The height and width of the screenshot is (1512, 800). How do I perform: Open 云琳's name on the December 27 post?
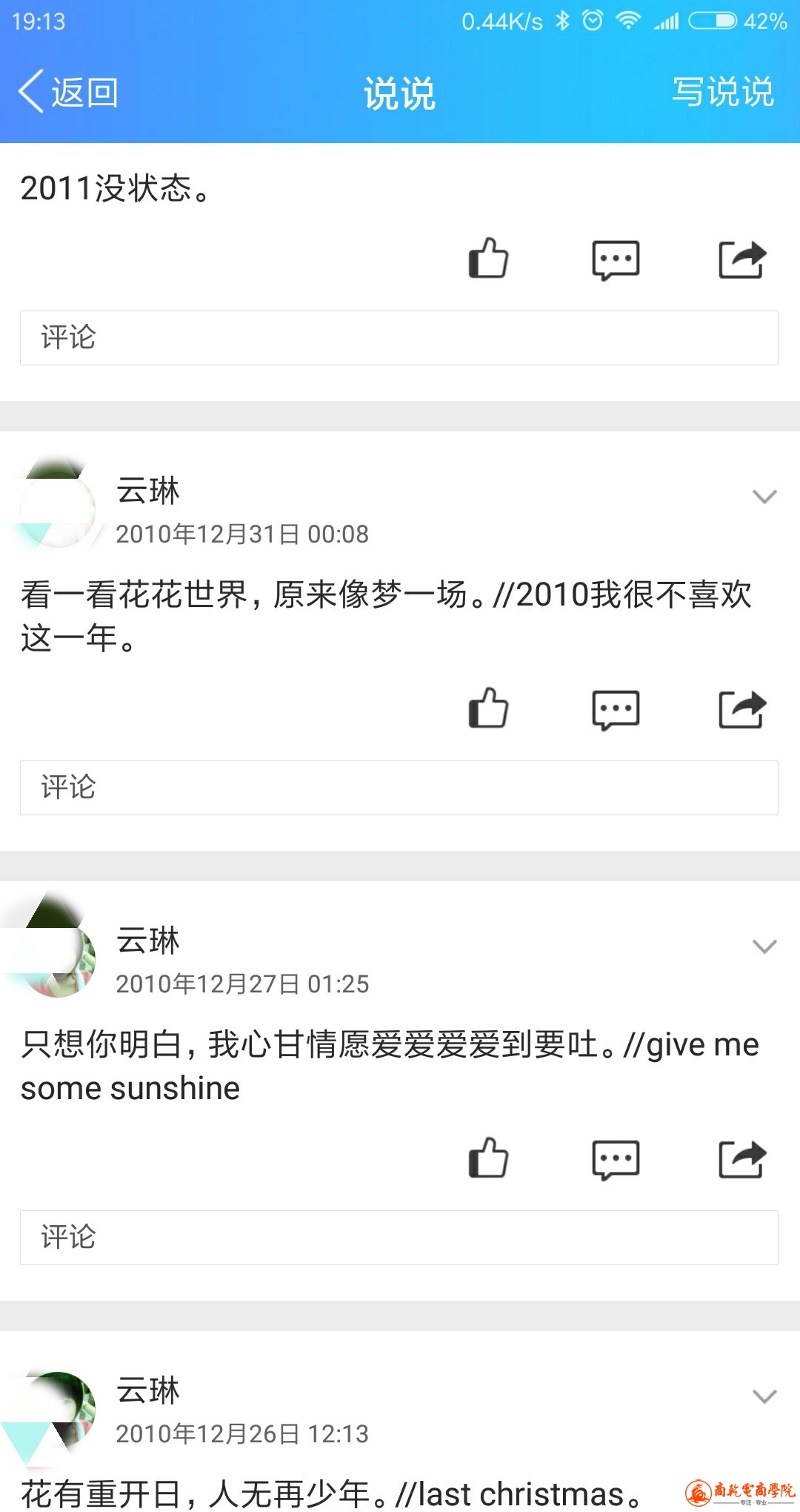148,941
